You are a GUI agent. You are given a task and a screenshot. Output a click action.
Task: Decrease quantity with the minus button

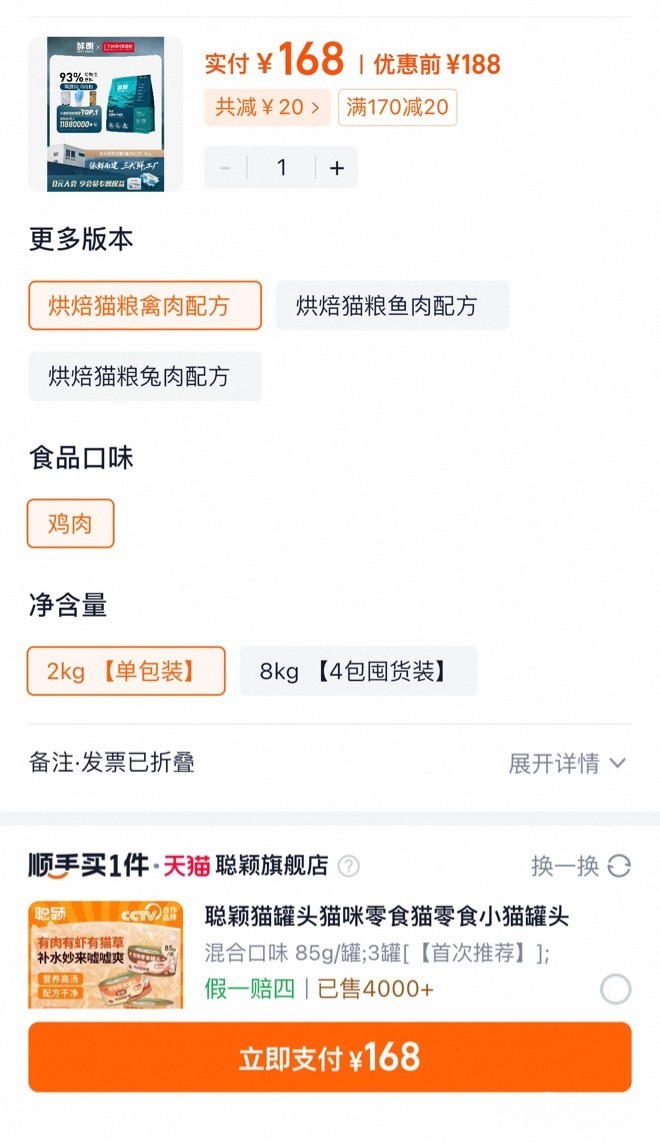point(225,168)
